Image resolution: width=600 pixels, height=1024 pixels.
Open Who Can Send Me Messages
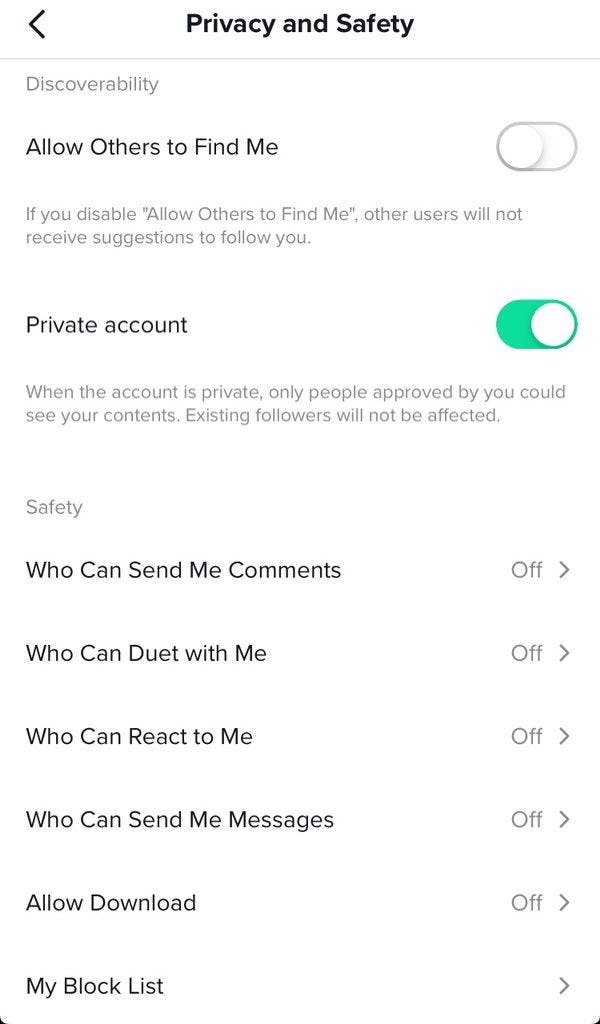[300, 820]
